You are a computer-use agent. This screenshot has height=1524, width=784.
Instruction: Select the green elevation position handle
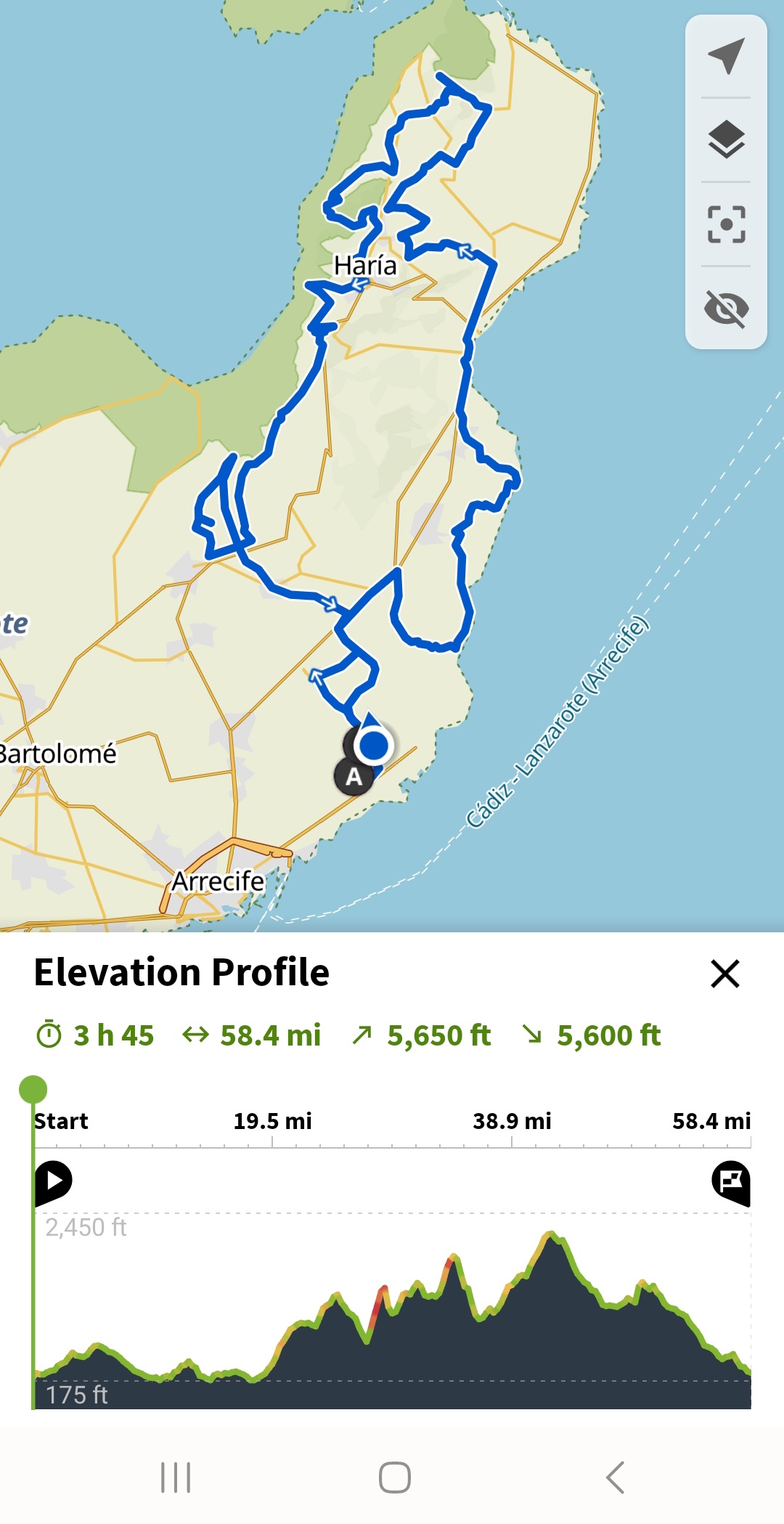[x=33, y=1090]
